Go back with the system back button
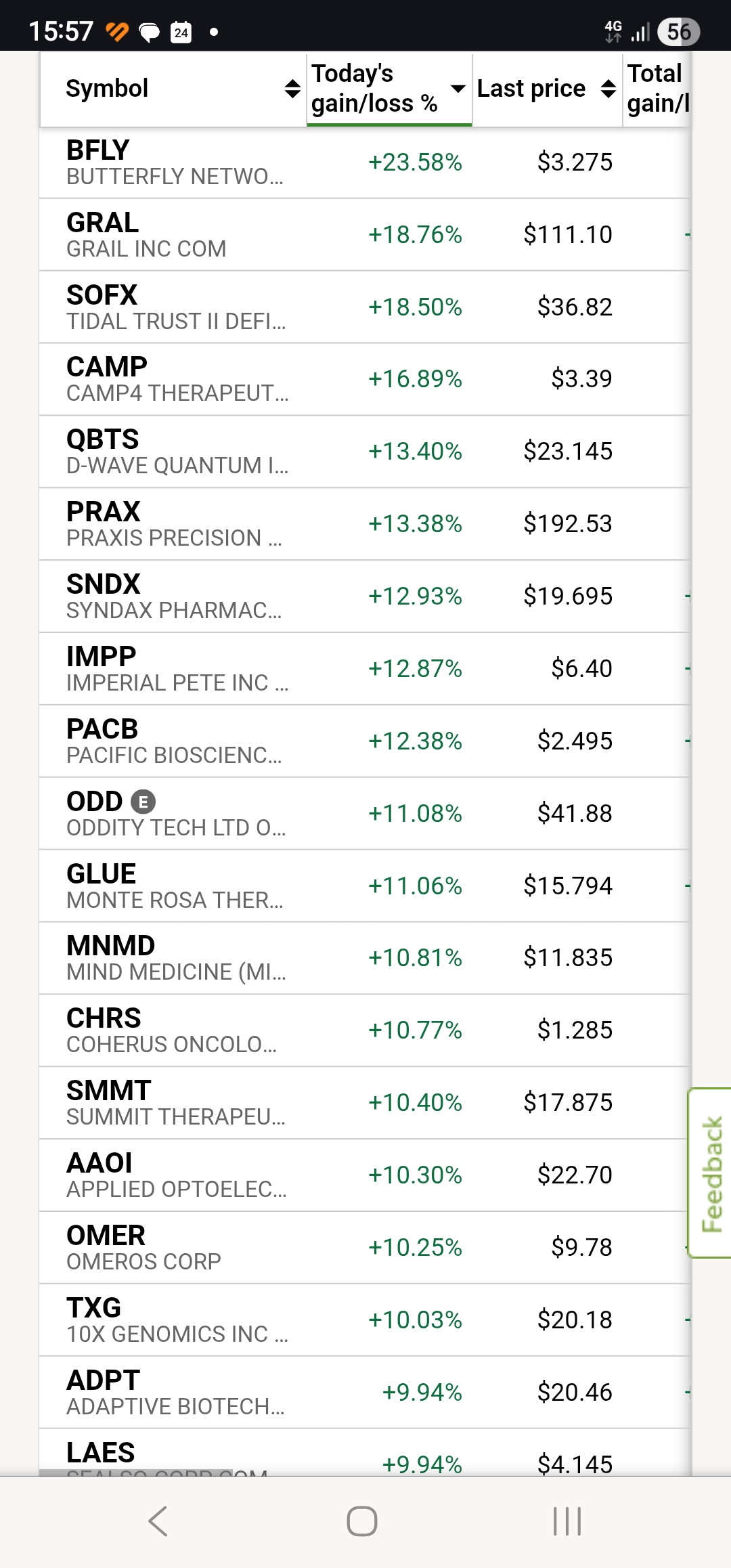This screenshot has height=1568, width=731. pyautogui.click(x=158, y=1521)
